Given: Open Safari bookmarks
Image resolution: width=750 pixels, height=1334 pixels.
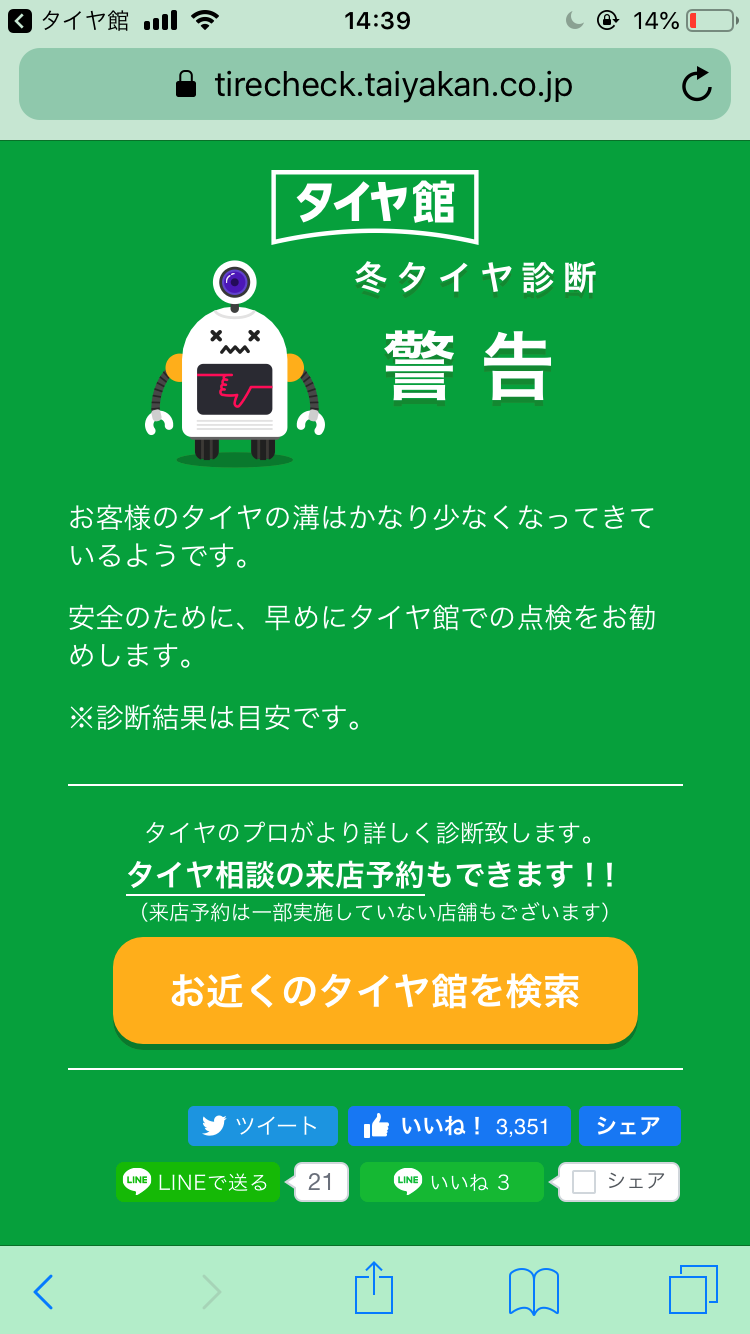Looking at the screenshot, I should pos(534,1292).
